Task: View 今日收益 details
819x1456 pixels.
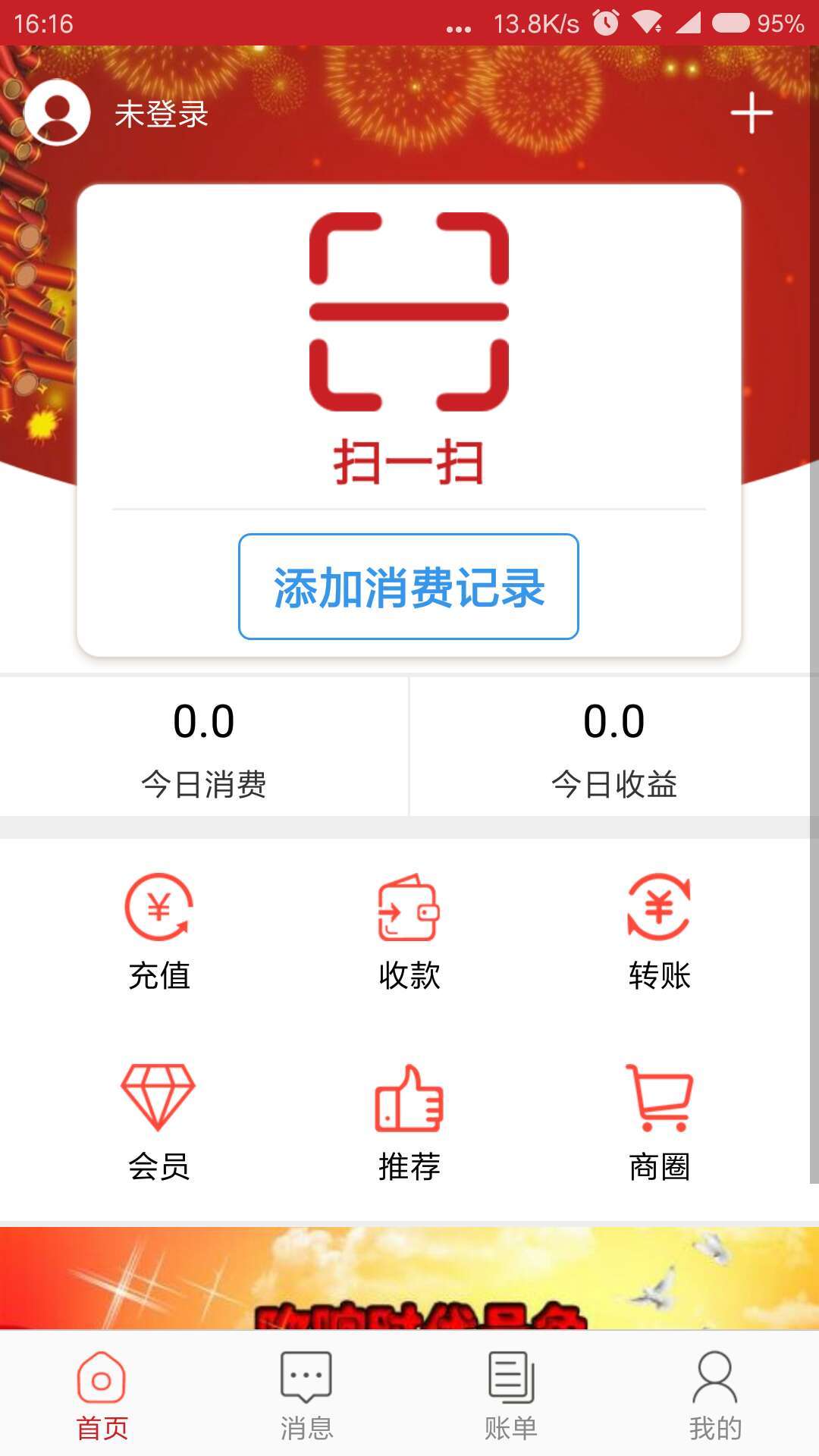Action: click(x=613, y=747)
